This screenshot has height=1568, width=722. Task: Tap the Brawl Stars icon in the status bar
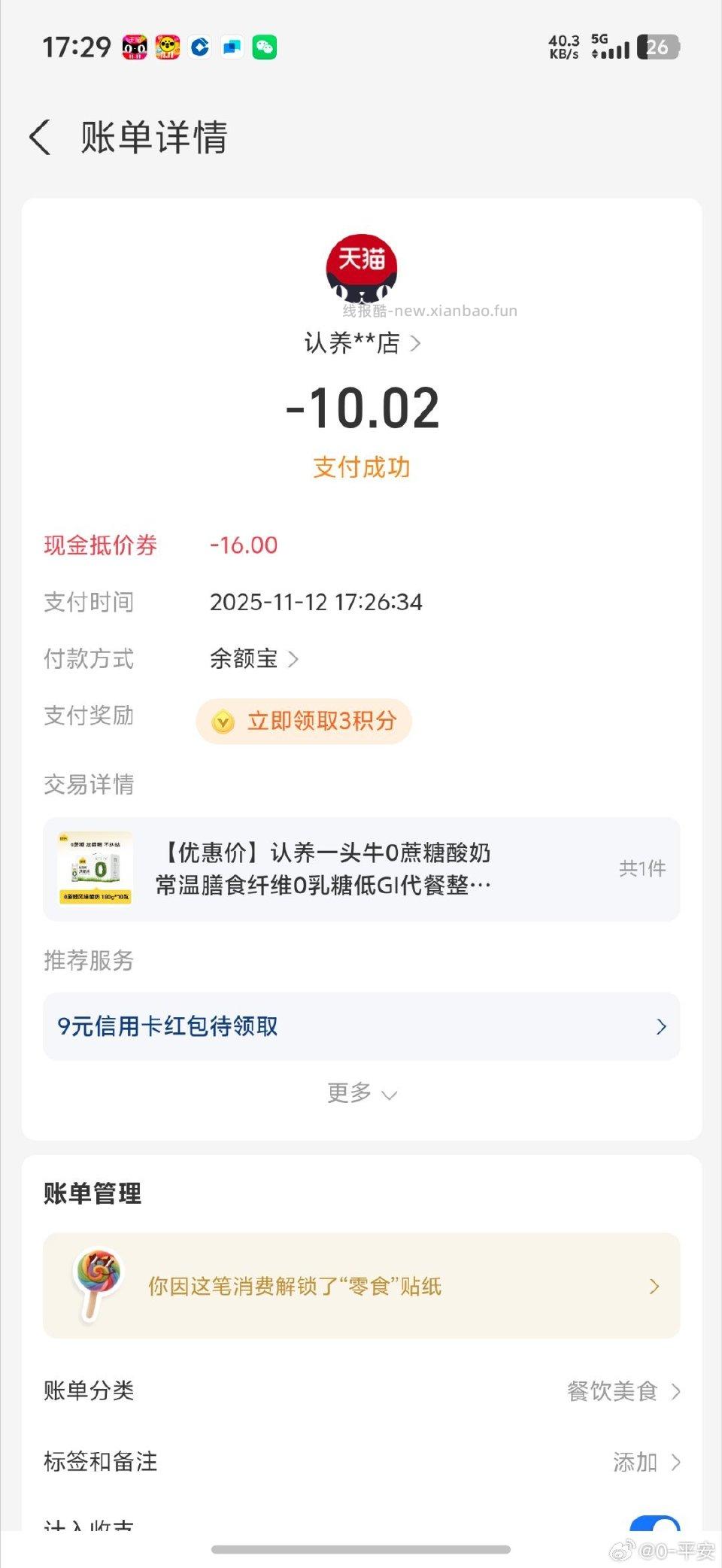click(166, 47)
